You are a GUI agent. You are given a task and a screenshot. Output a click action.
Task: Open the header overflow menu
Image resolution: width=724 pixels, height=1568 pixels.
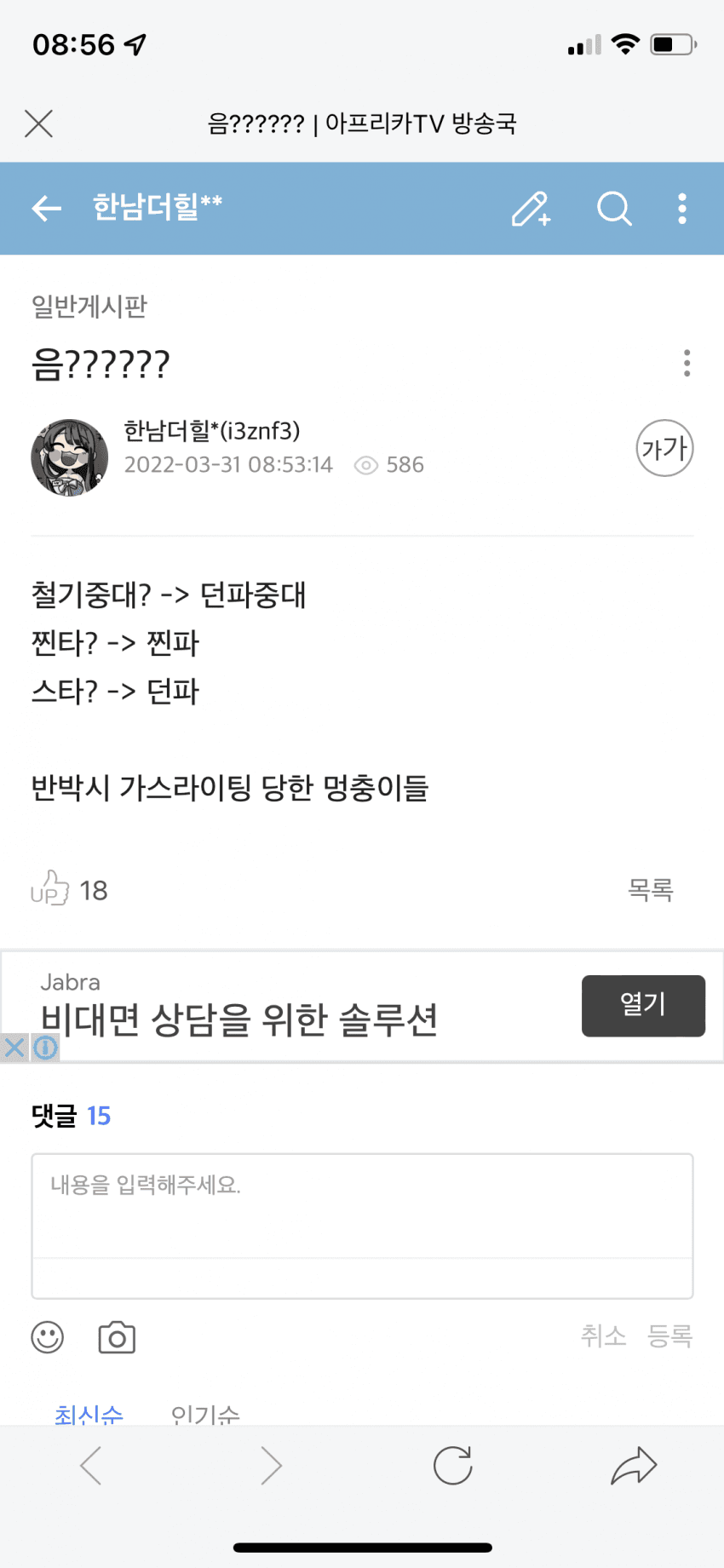click(x=682, y=209)
